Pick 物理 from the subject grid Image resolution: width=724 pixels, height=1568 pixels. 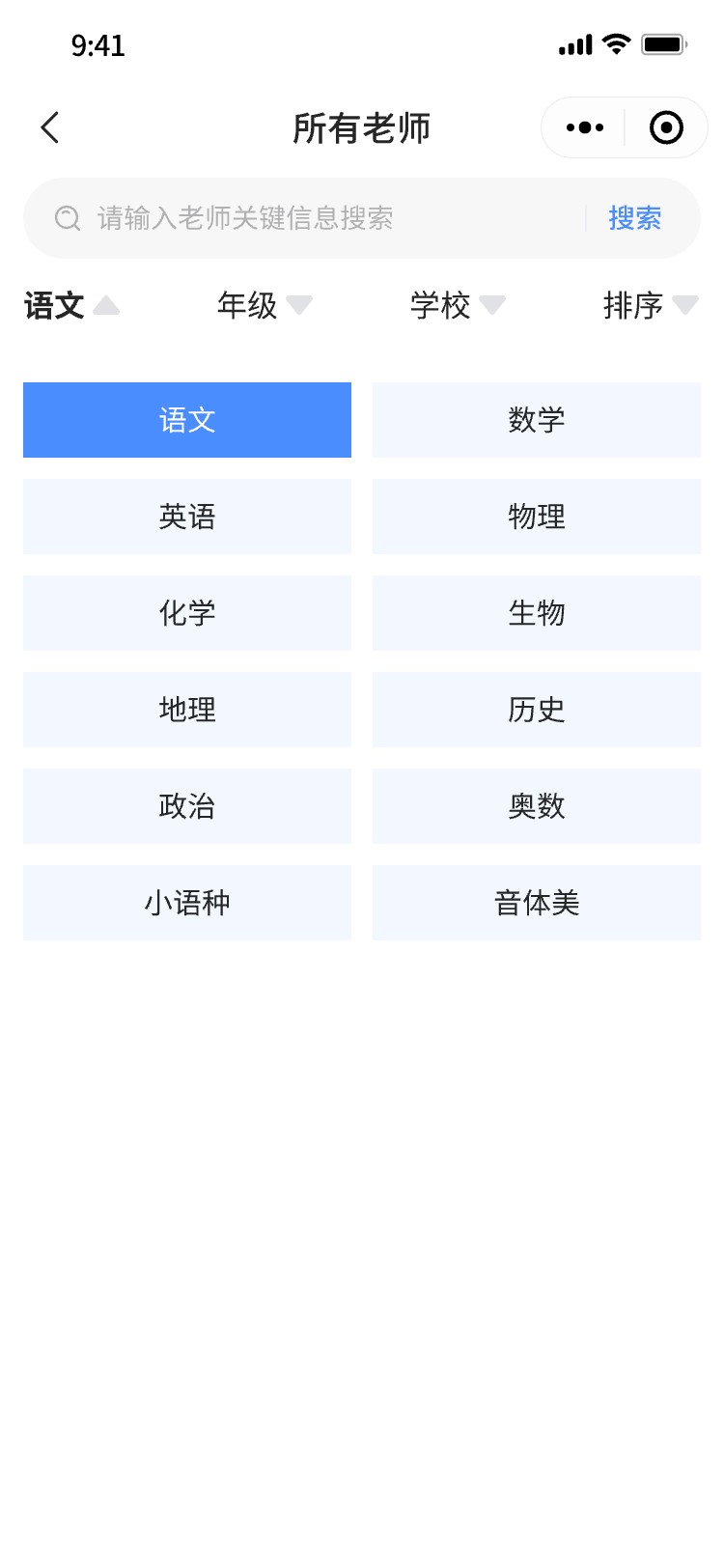tap(537, 517)
